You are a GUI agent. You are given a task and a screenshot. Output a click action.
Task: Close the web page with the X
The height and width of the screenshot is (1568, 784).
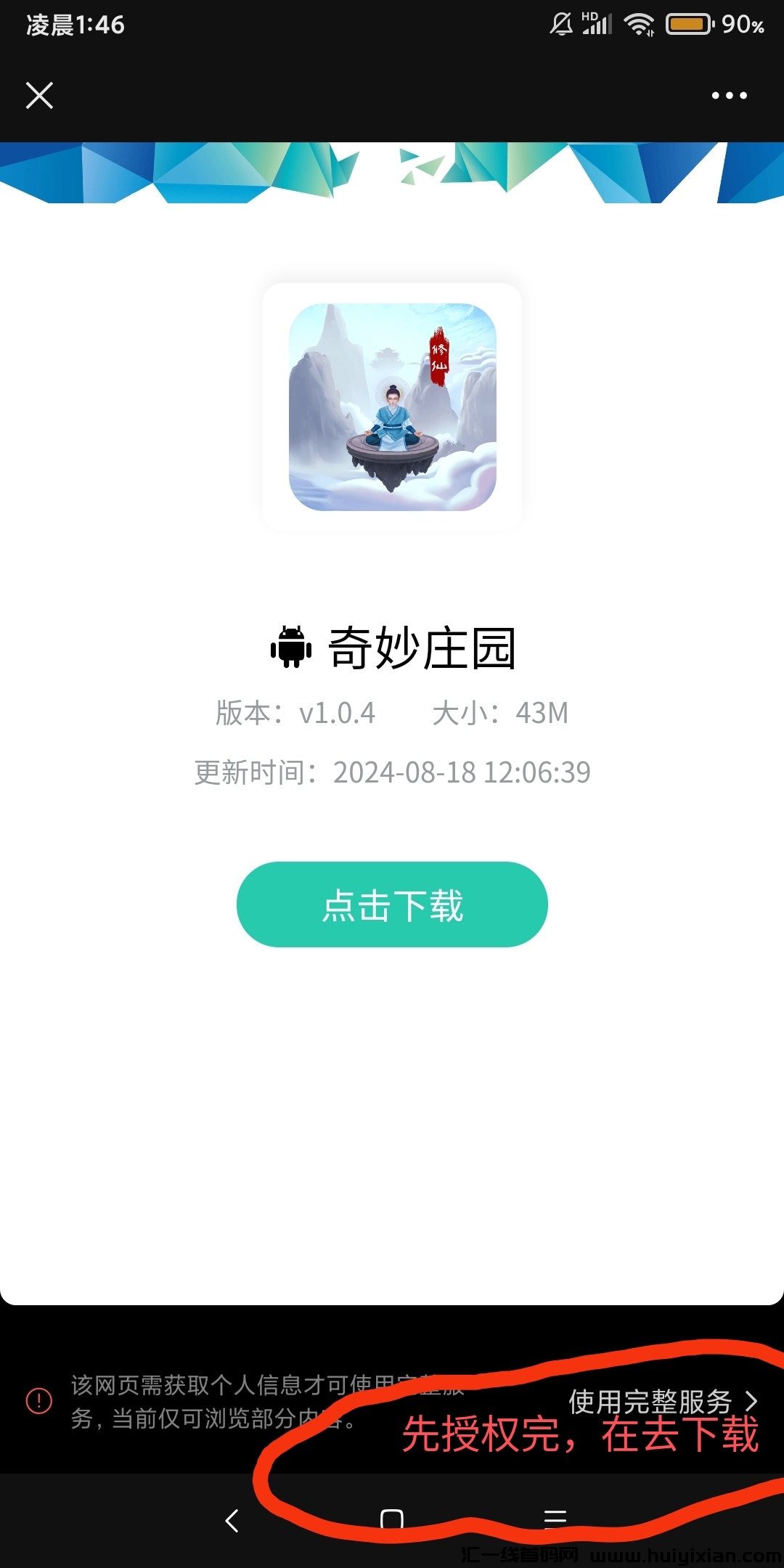tap(39, 95)
